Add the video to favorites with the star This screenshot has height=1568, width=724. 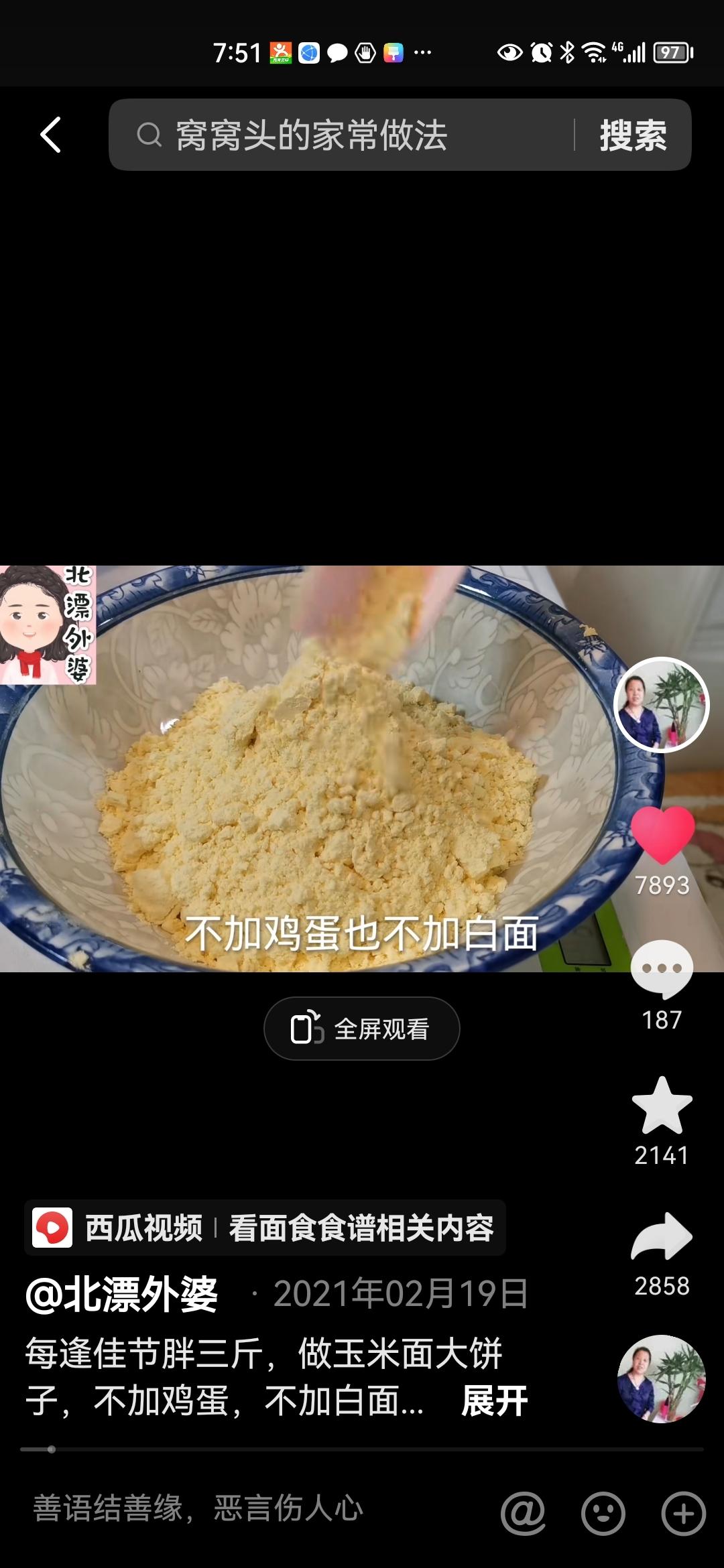coord(662,1106)
